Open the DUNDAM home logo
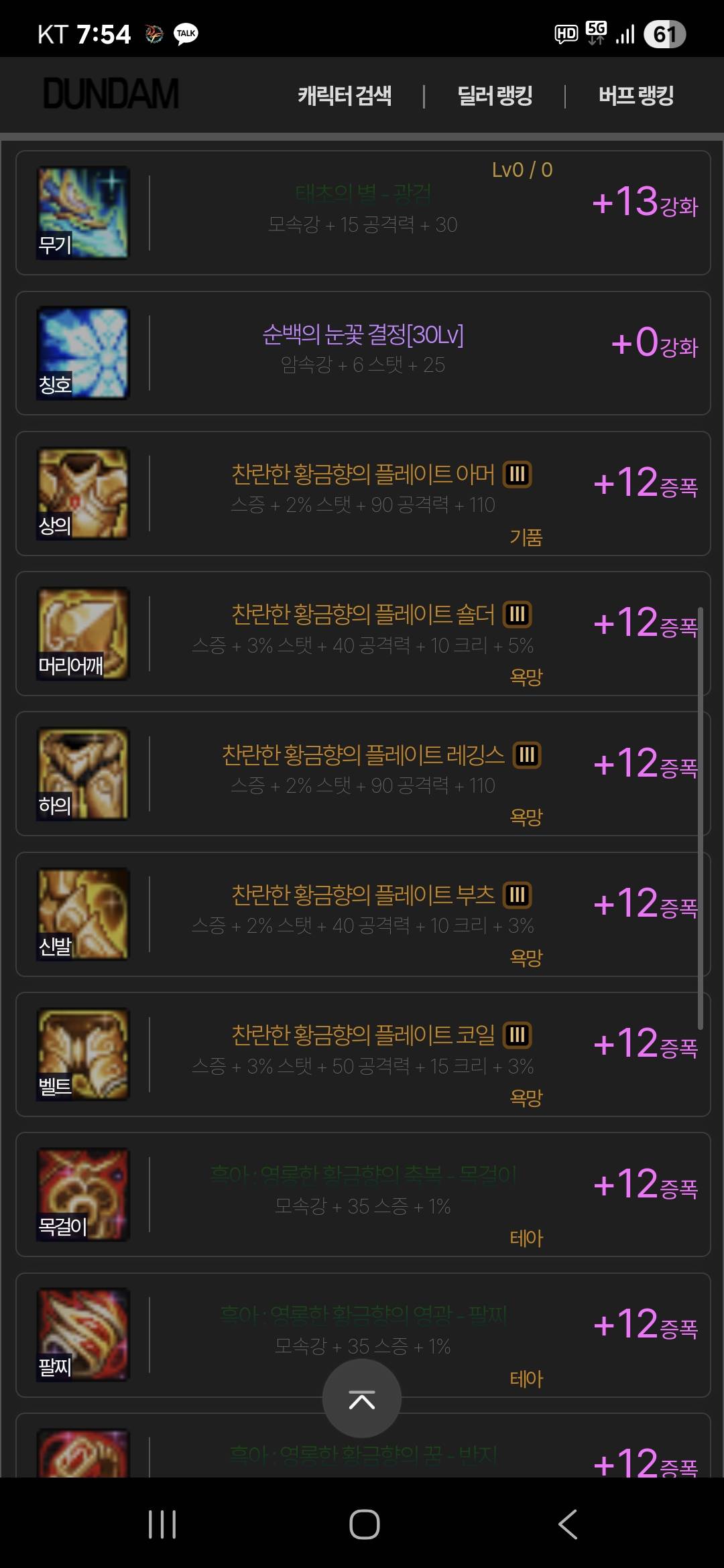 tap(111, 94)
